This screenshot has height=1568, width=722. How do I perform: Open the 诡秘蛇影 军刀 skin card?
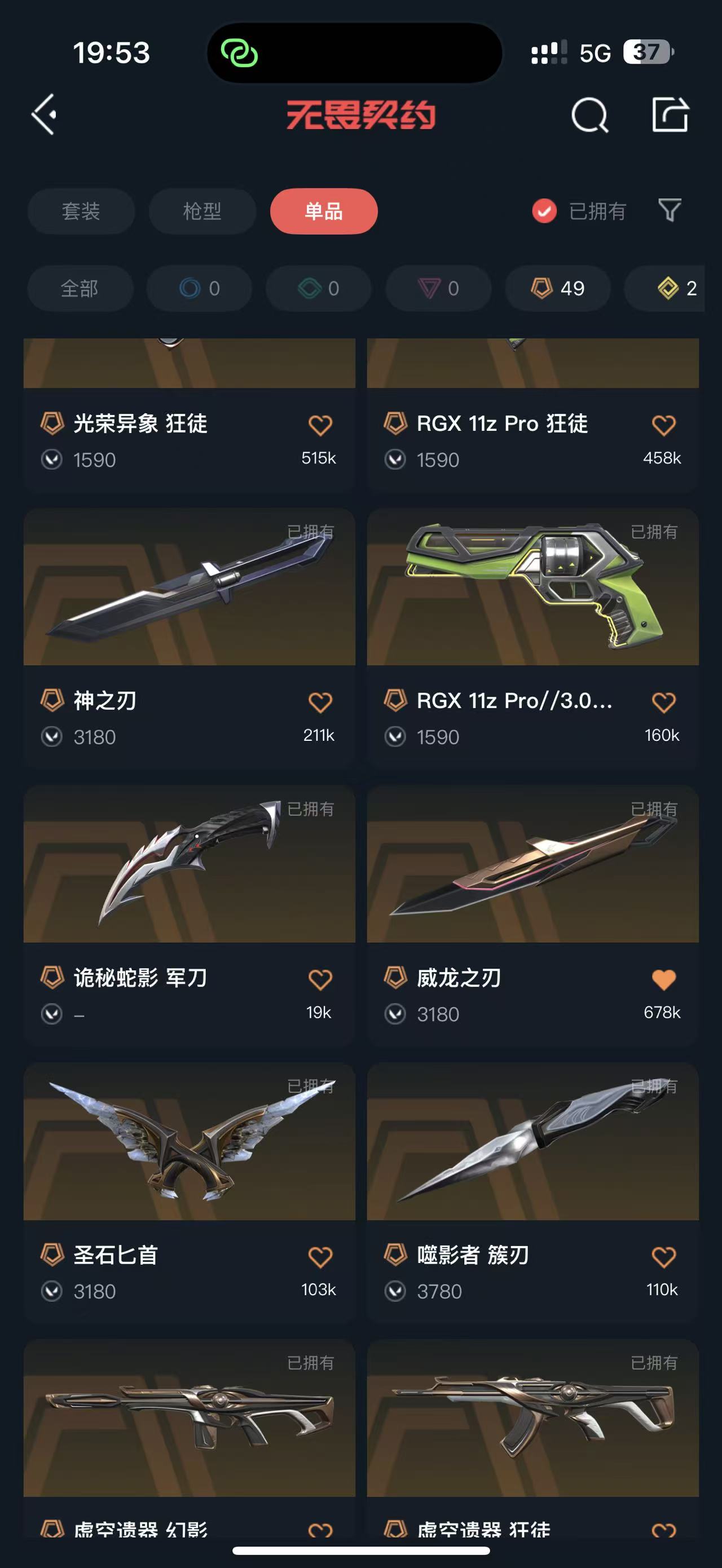pyautogui.click(x=190, y=865)
